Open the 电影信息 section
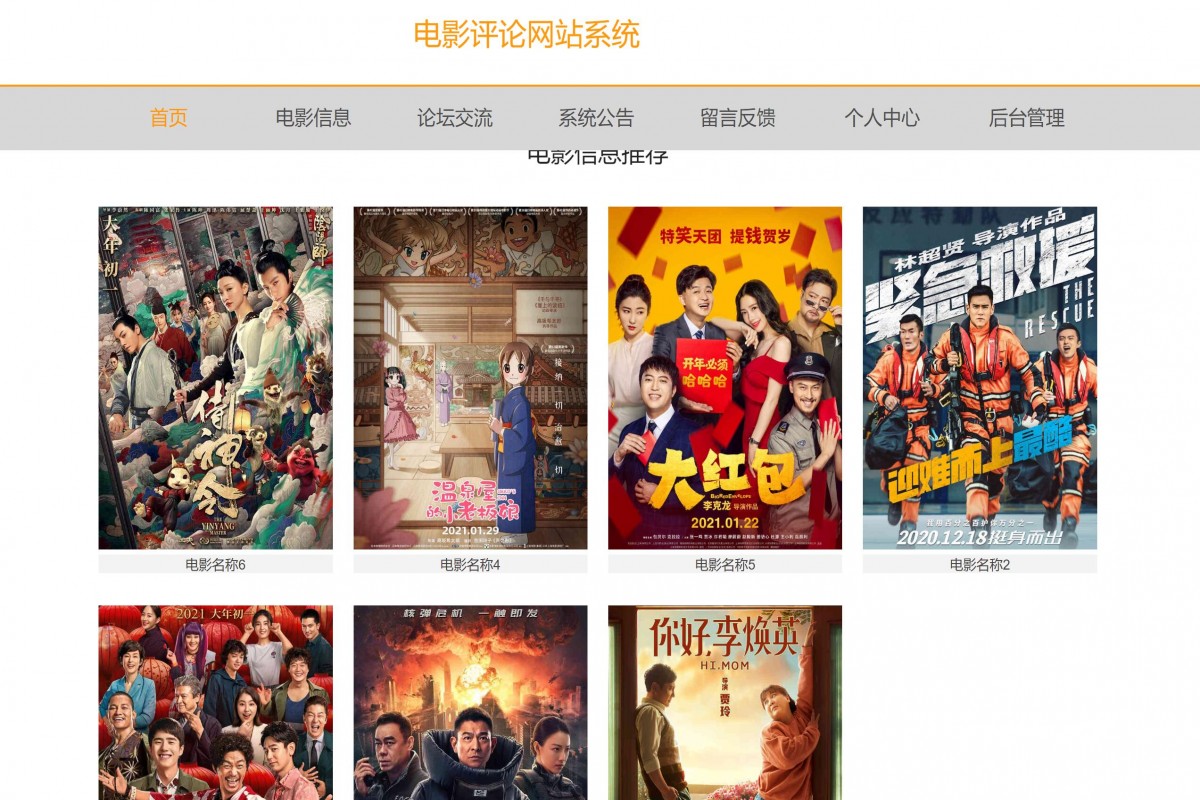 pos(313,118)
